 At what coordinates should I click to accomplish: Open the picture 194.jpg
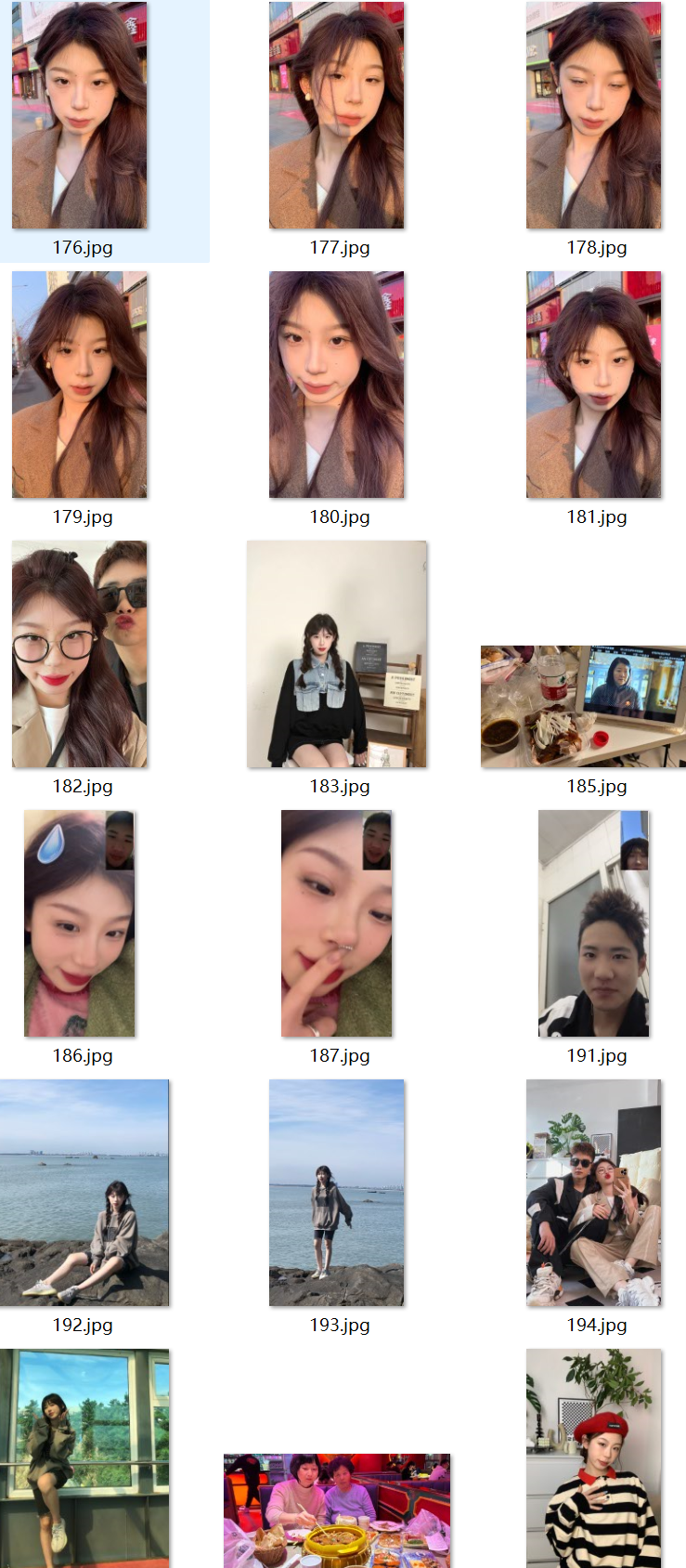(593, 1193)
